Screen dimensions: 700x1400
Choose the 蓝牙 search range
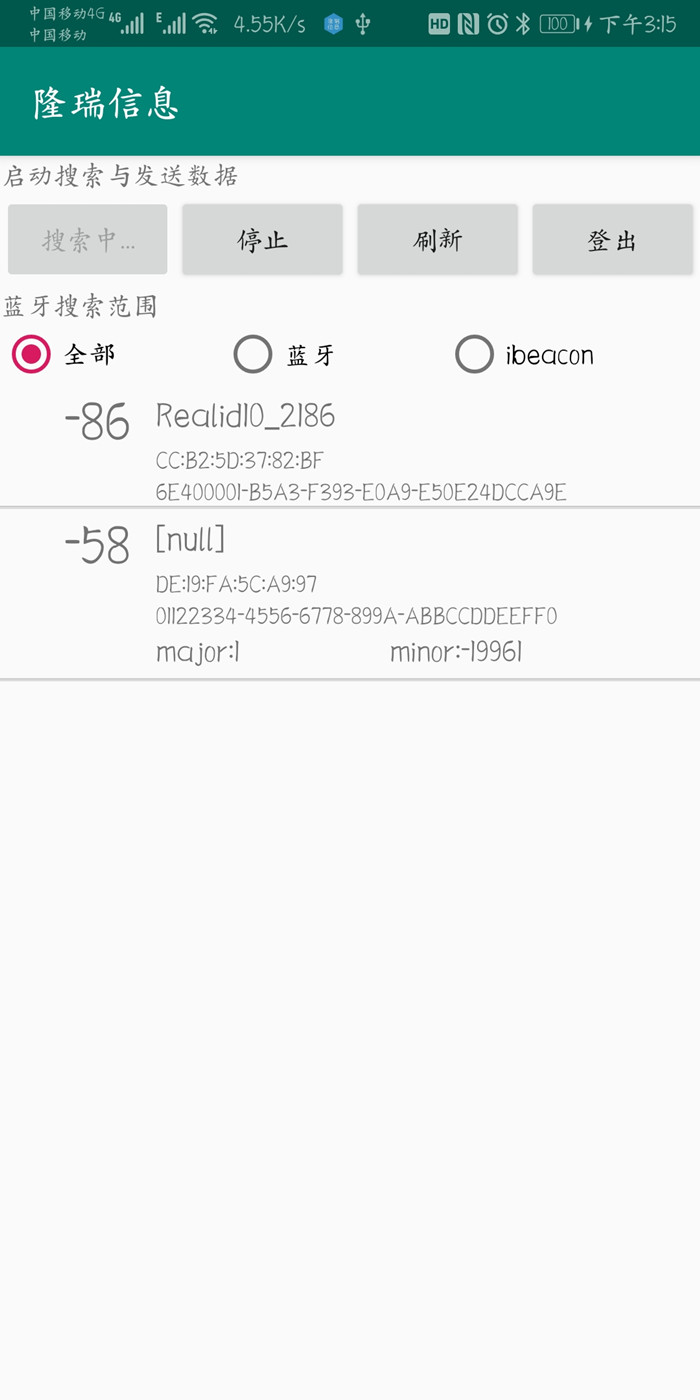(x=285, y=354)
